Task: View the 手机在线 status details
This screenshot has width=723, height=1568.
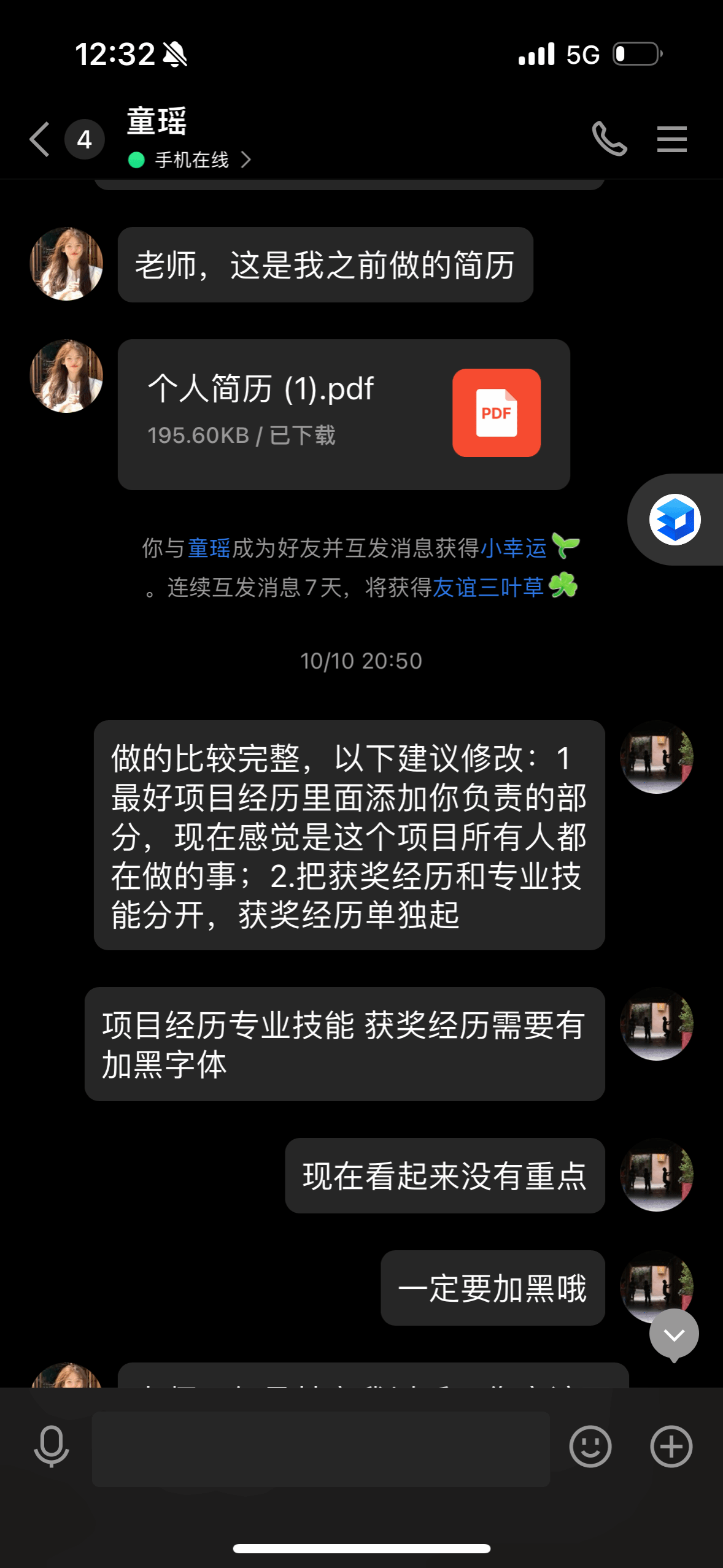Action: (191, 160)
